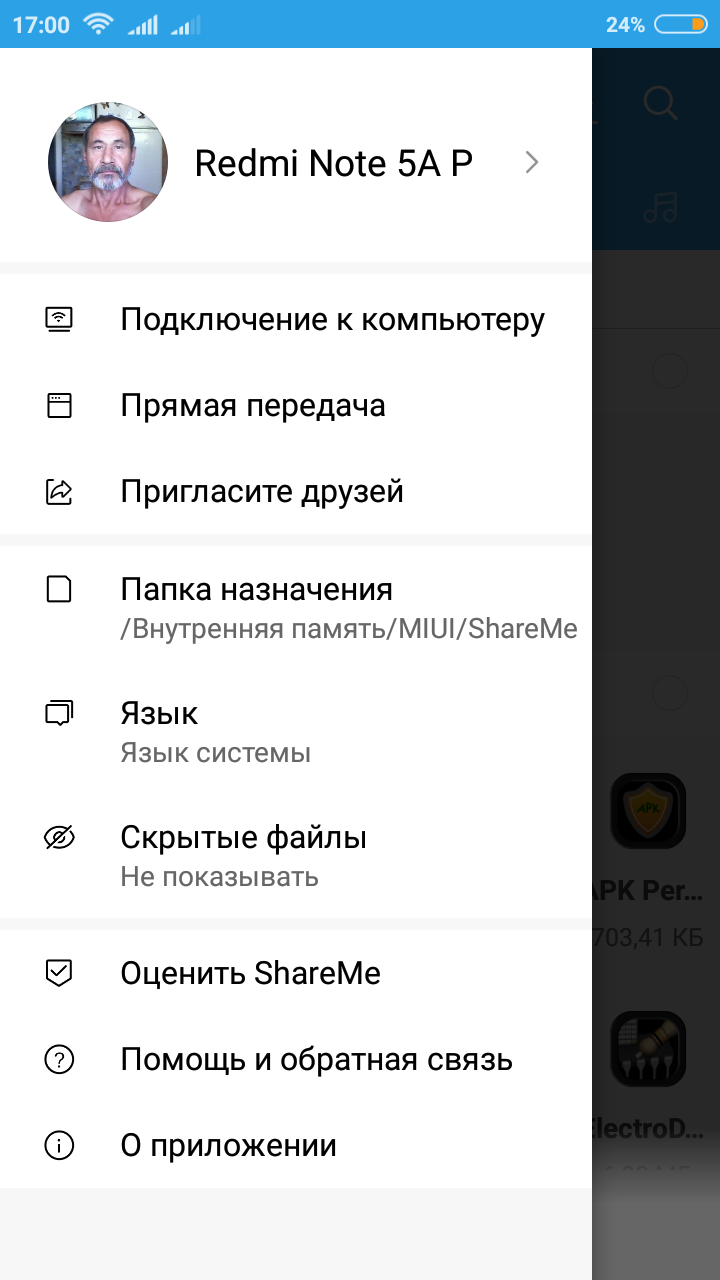Tap Оценить ShareMe

pyautogui.click(x=296, y=974)
